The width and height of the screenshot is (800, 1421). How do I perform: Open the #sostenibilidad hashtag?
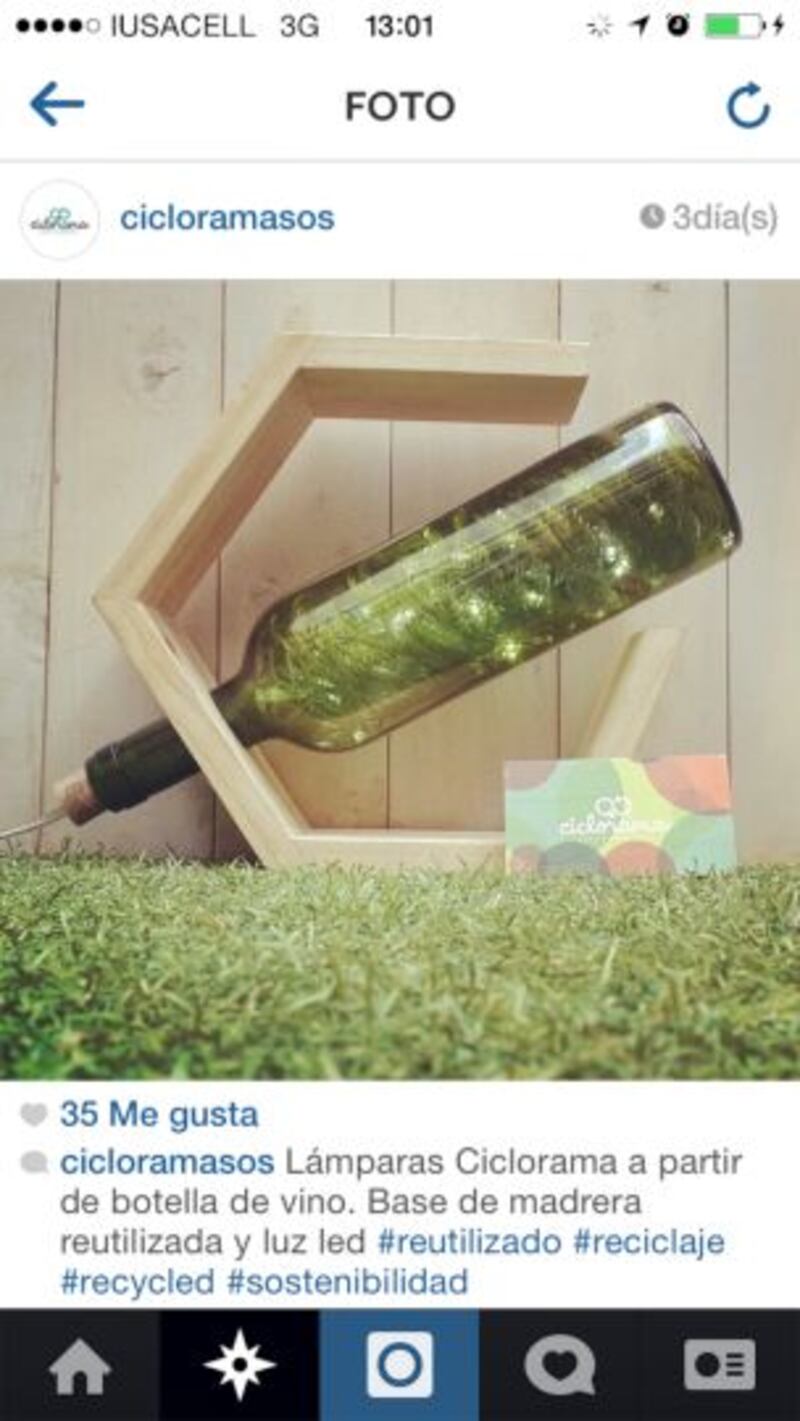coord(347,1282)
